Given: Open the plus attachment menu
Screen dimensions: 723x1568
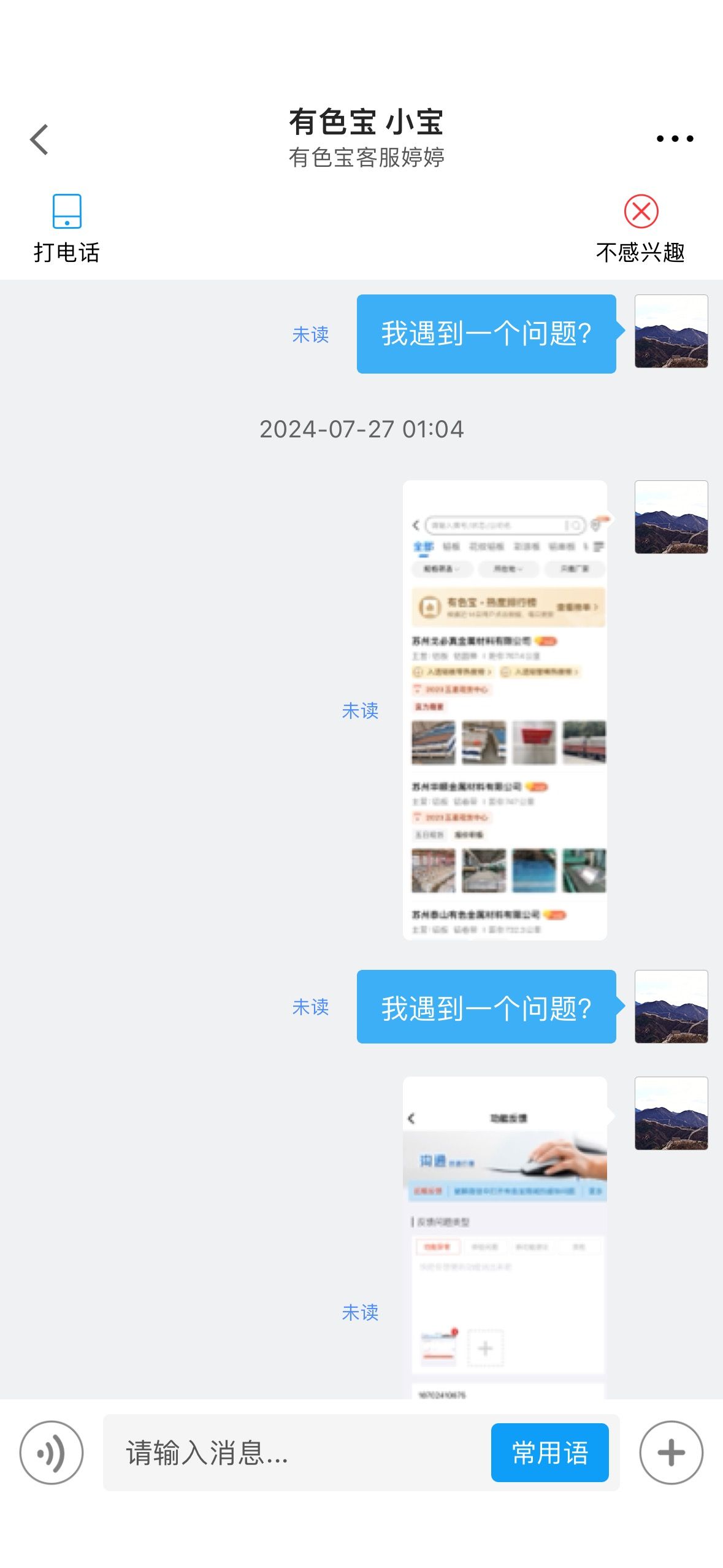Looking at the screenshot, I should [x=671, y=1452].
